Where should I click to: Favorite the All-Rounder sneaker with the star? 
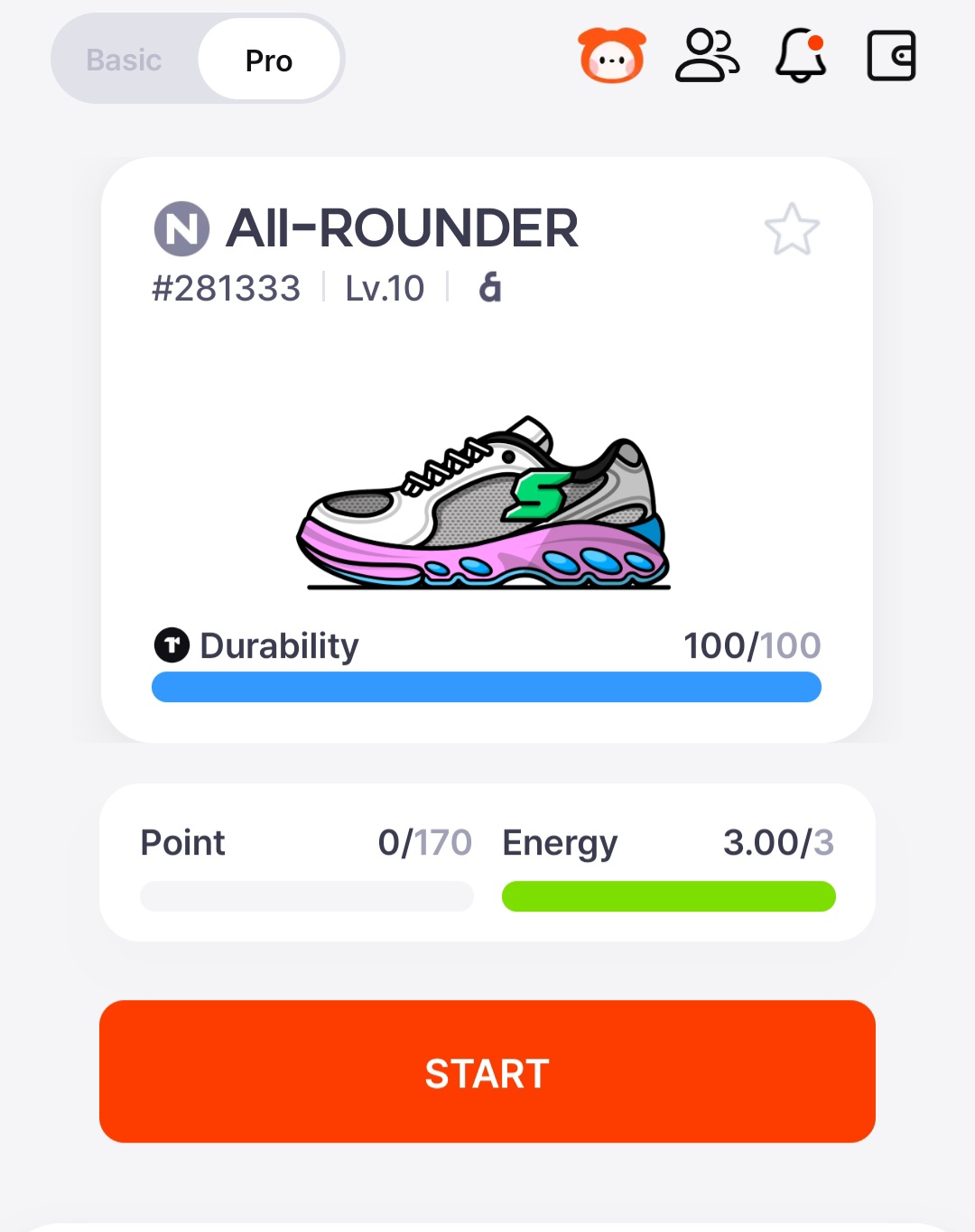point(792,230)
